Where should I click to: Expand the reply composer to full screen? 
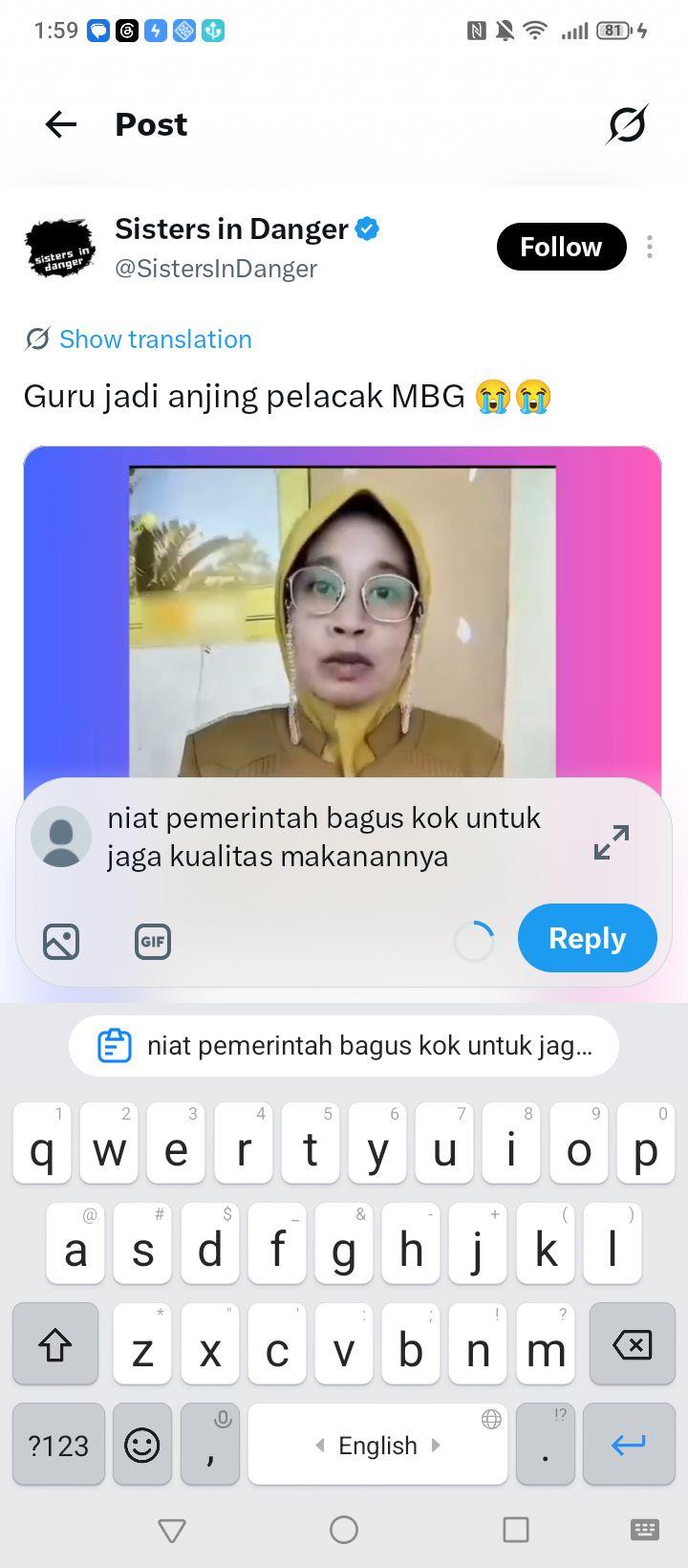click(612, 841)
